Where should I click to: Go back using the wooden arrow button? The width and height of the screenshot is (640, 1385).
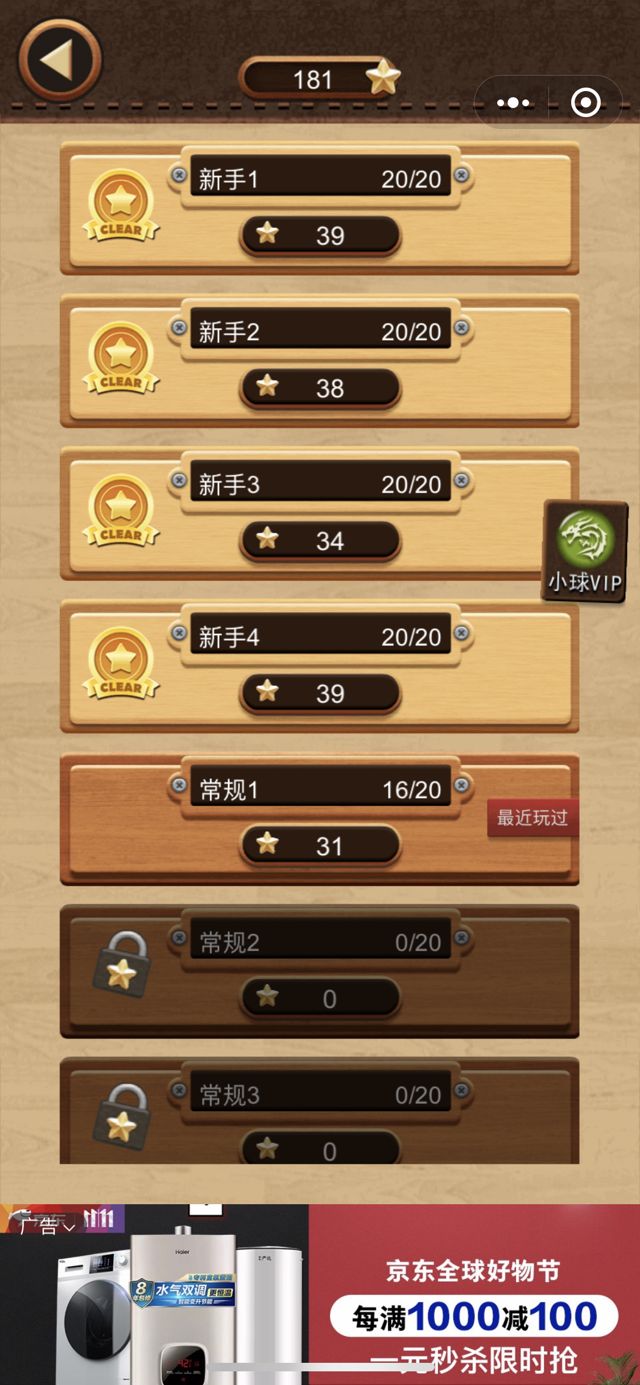pos(60,60)
